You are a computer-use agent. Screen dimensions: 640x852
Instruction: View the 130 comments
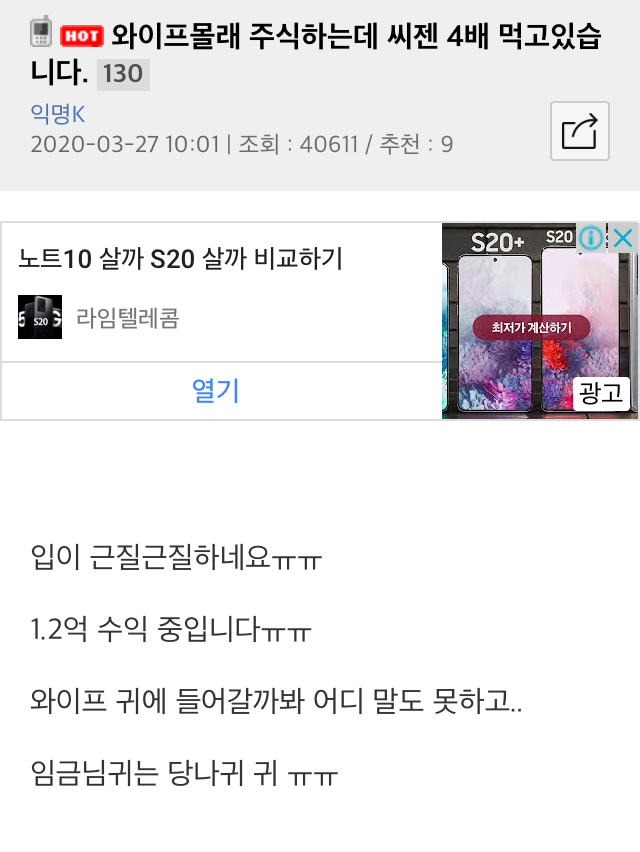coord(123,75)
